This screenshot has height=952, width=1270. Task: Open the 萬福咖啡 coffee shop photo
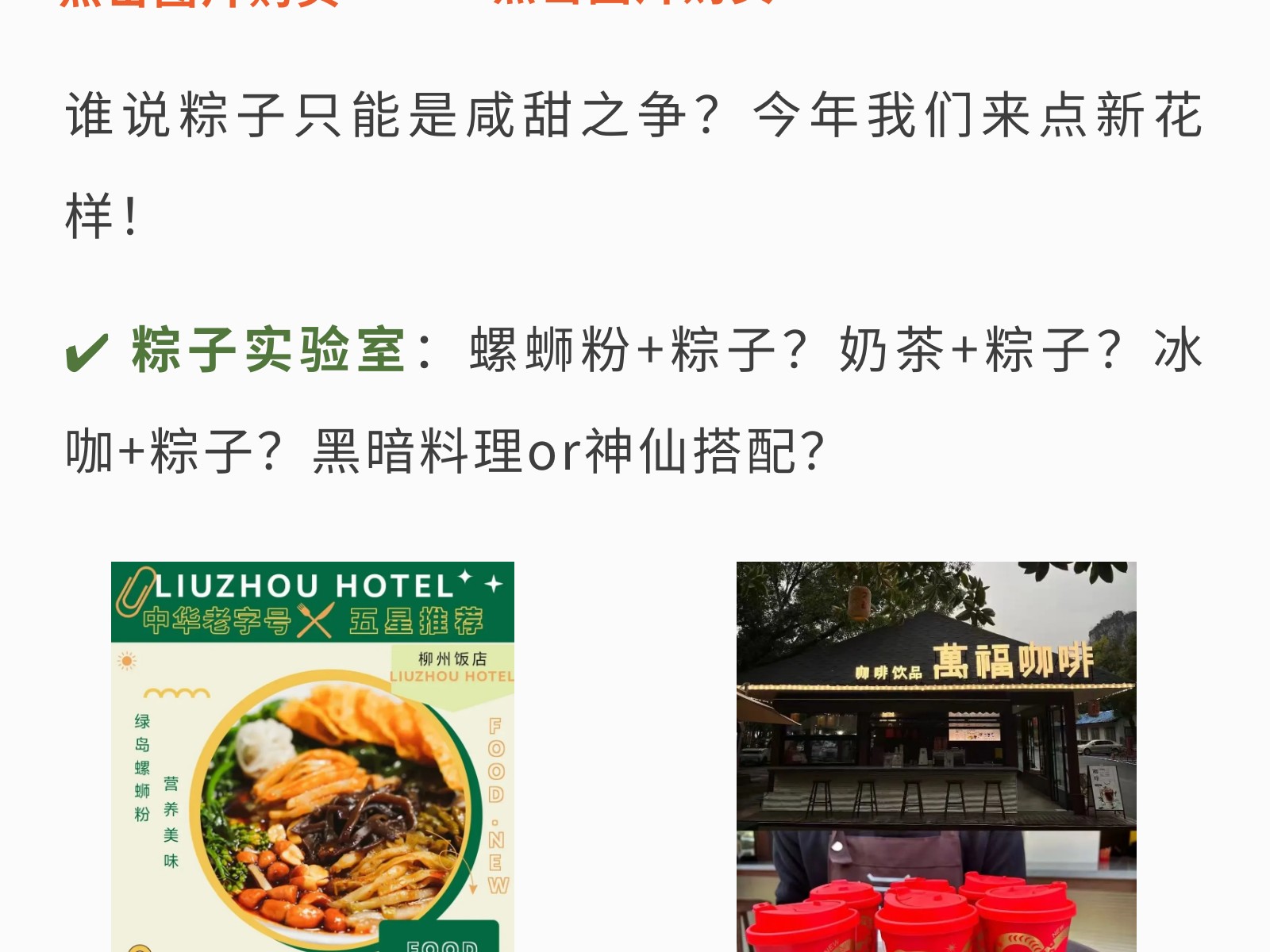tap(936, 756)
